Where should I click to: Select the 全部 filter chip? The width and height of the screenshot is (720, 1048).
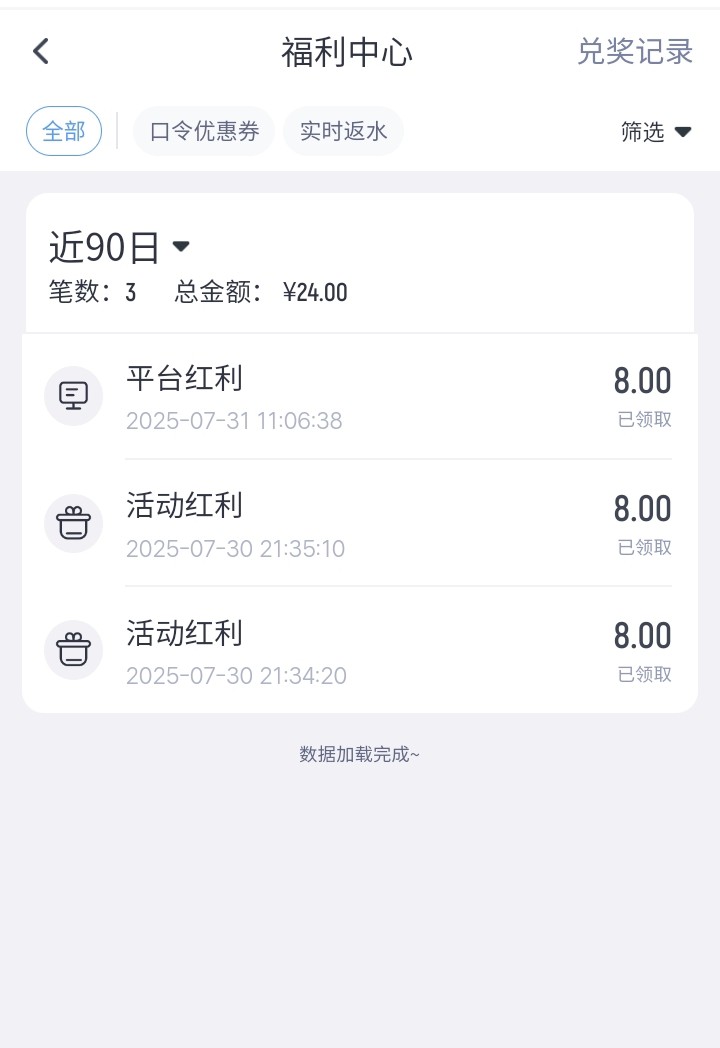[x=64, y=131]
